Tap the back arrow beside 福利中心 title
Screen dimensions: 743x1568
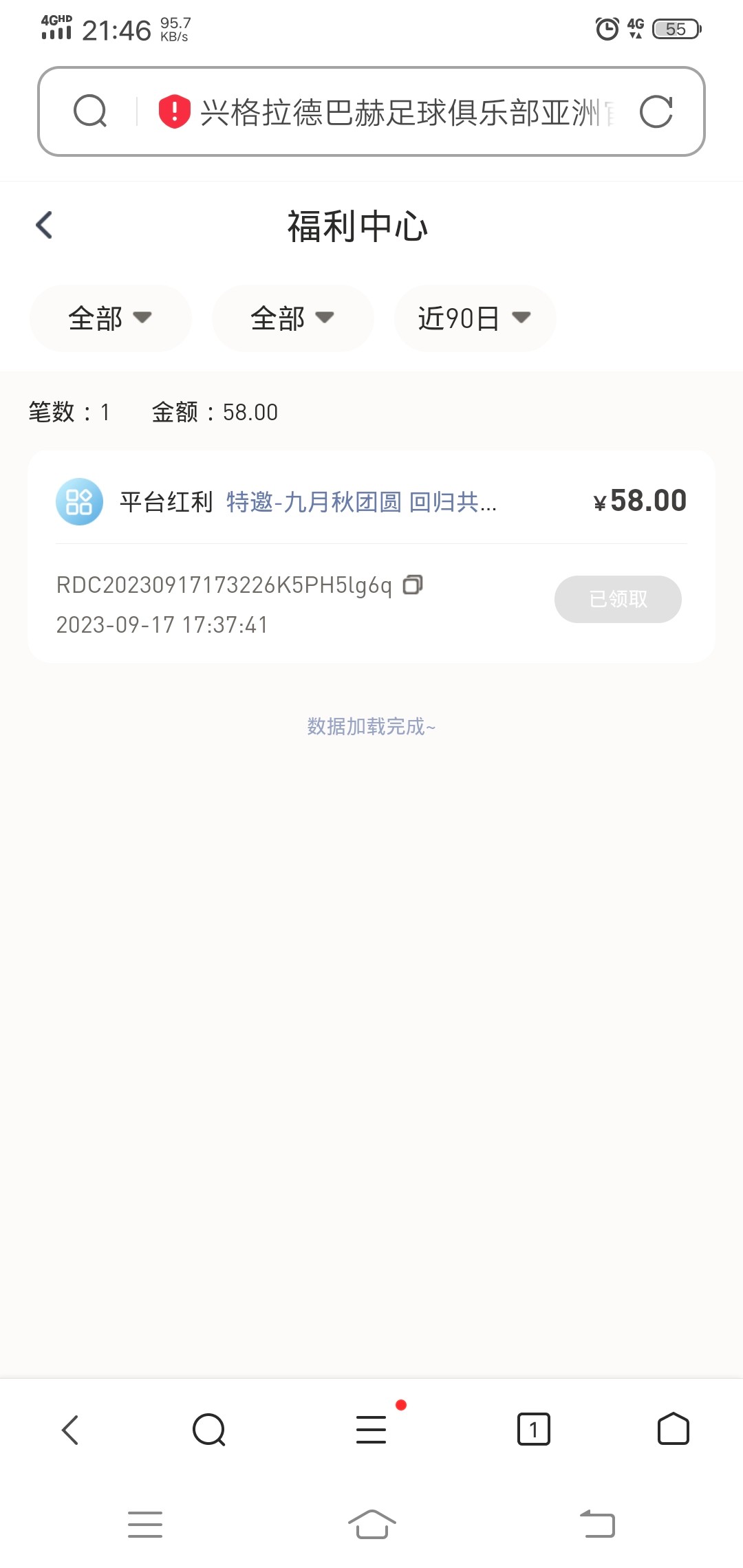[x=45, y=225]
